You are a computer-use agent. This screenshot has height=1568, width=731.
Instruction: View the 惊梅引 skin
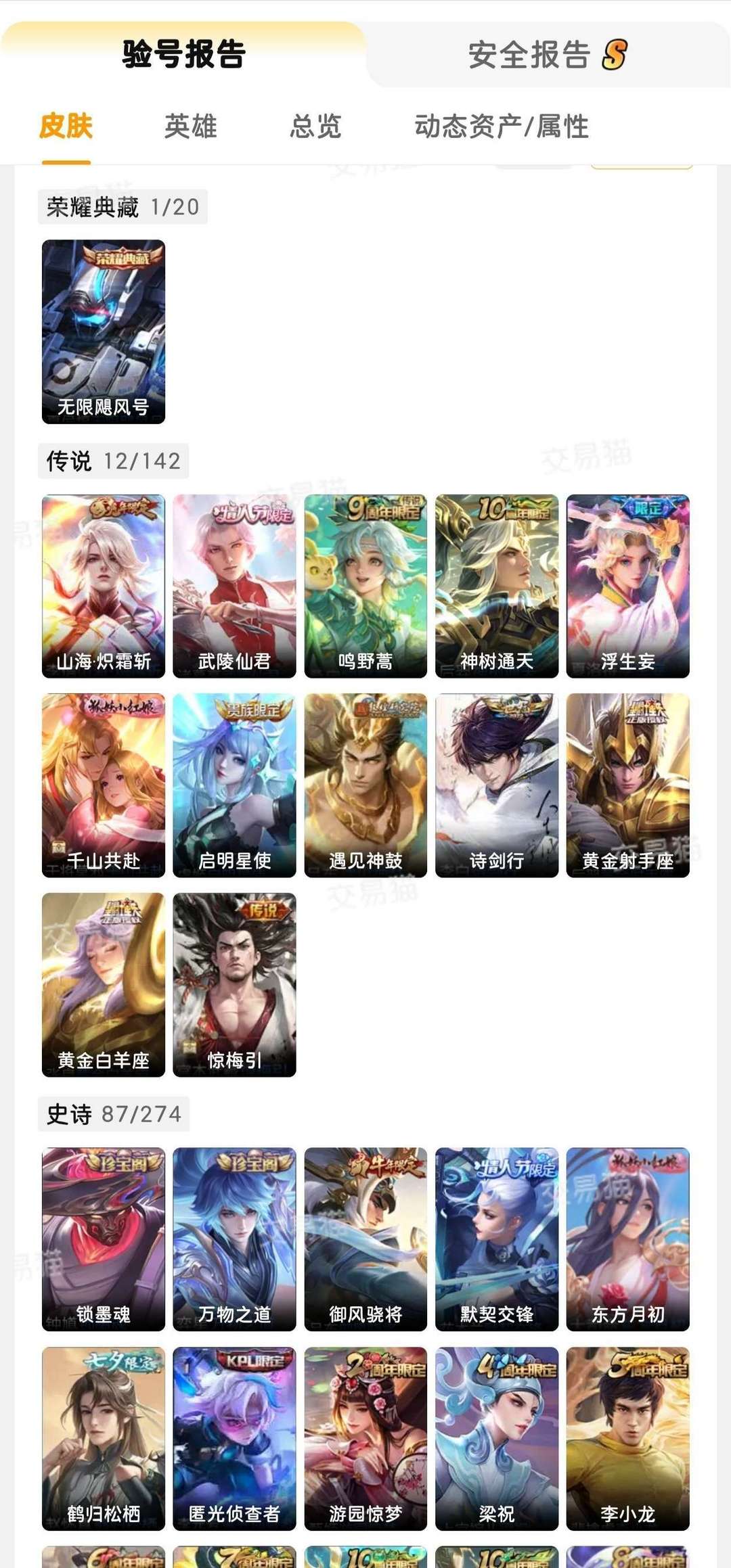[x=234, y=984]
